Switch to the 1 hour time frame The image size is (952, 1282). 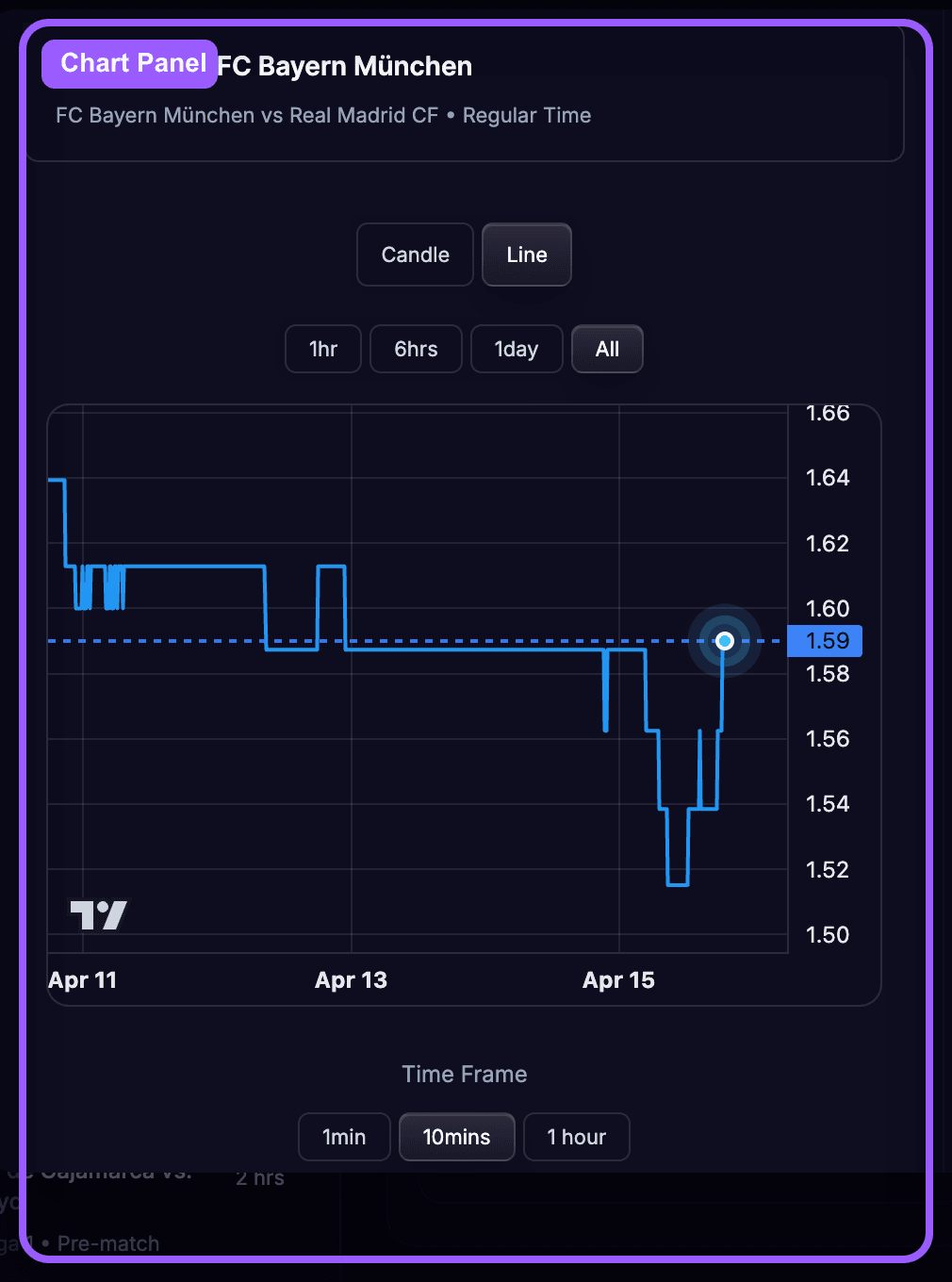577,1137
